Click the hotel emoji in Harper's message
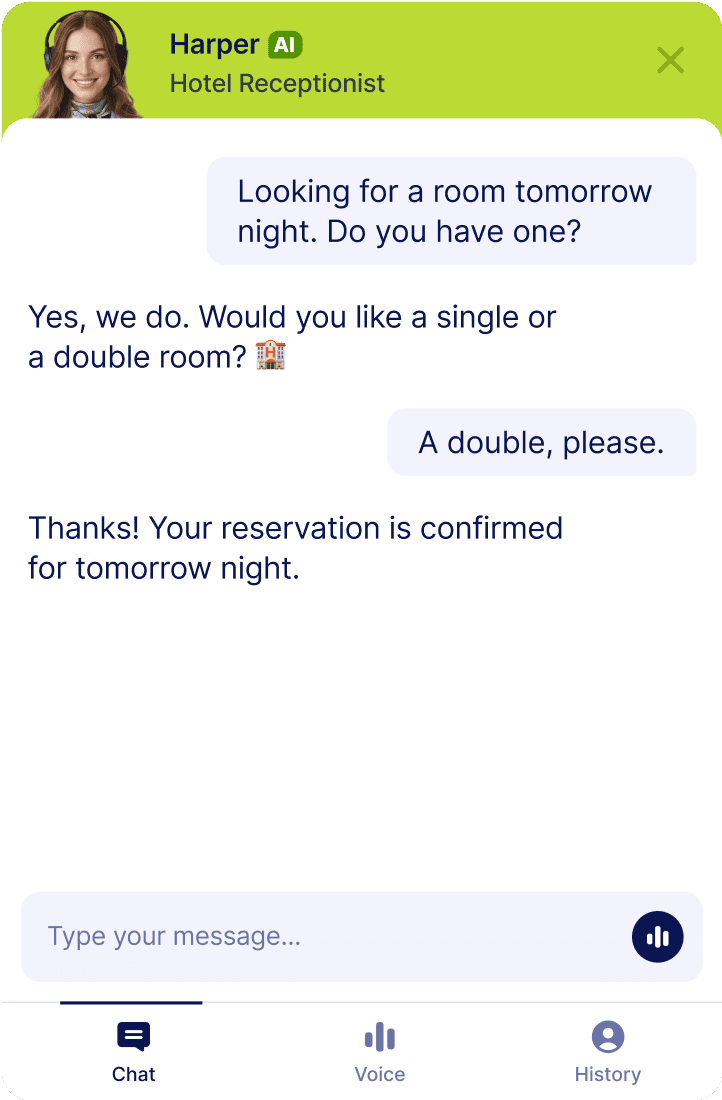This screenshot has width=722, height=1100. pos(271,356)
